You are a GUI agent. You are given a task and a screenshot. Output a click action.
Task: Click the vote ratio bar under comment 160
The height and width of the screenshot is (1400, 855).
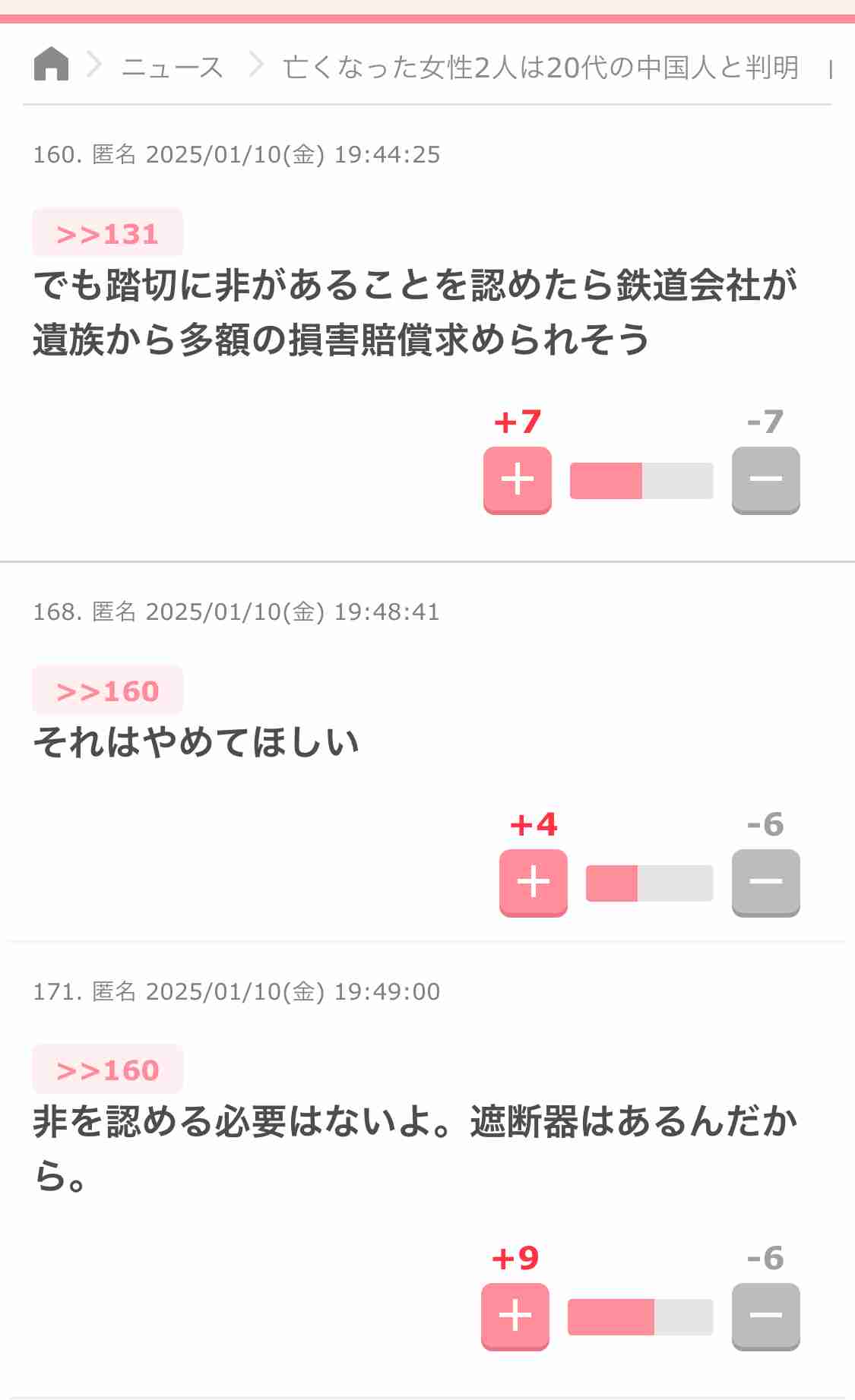[641, 479]
